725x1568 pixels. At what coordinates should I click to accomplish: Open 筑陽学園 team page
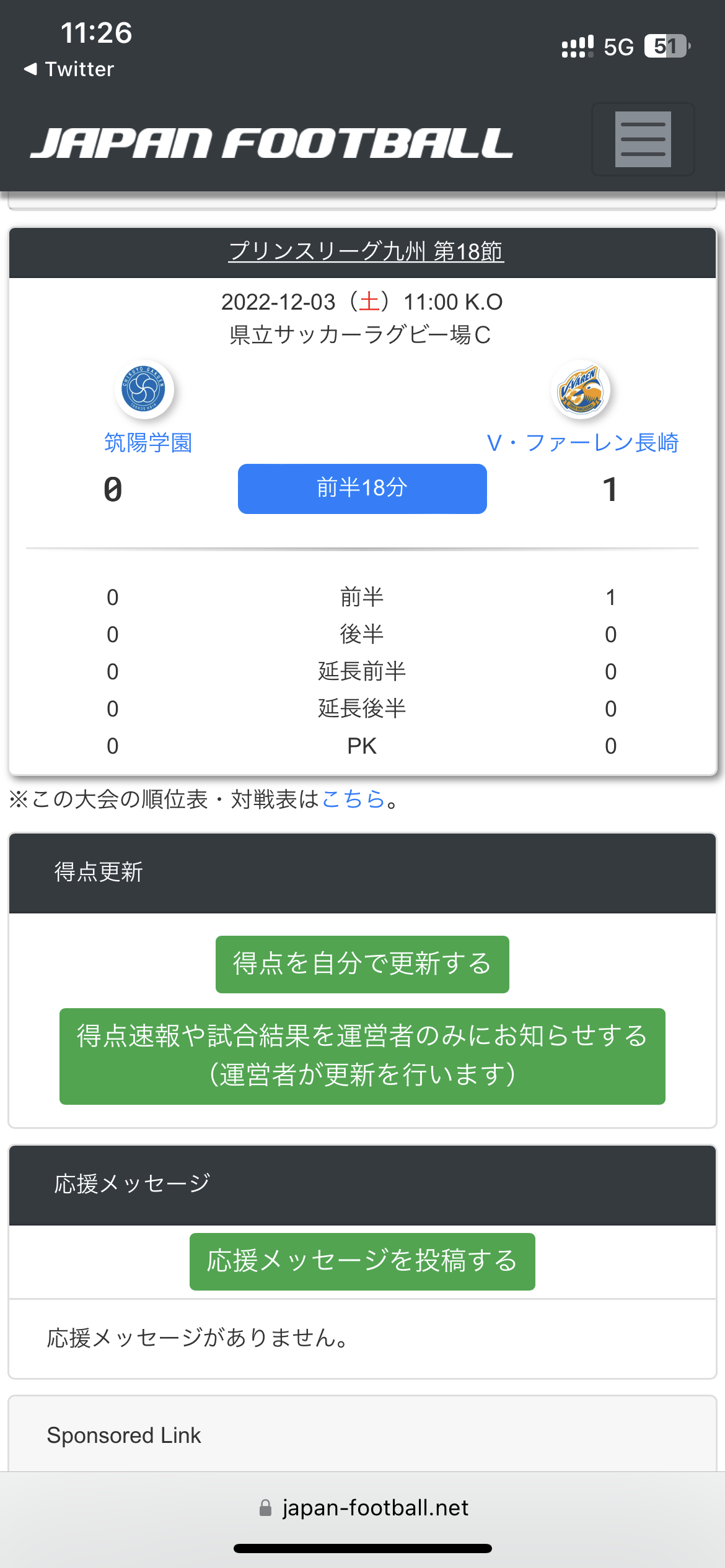point(147,443)
